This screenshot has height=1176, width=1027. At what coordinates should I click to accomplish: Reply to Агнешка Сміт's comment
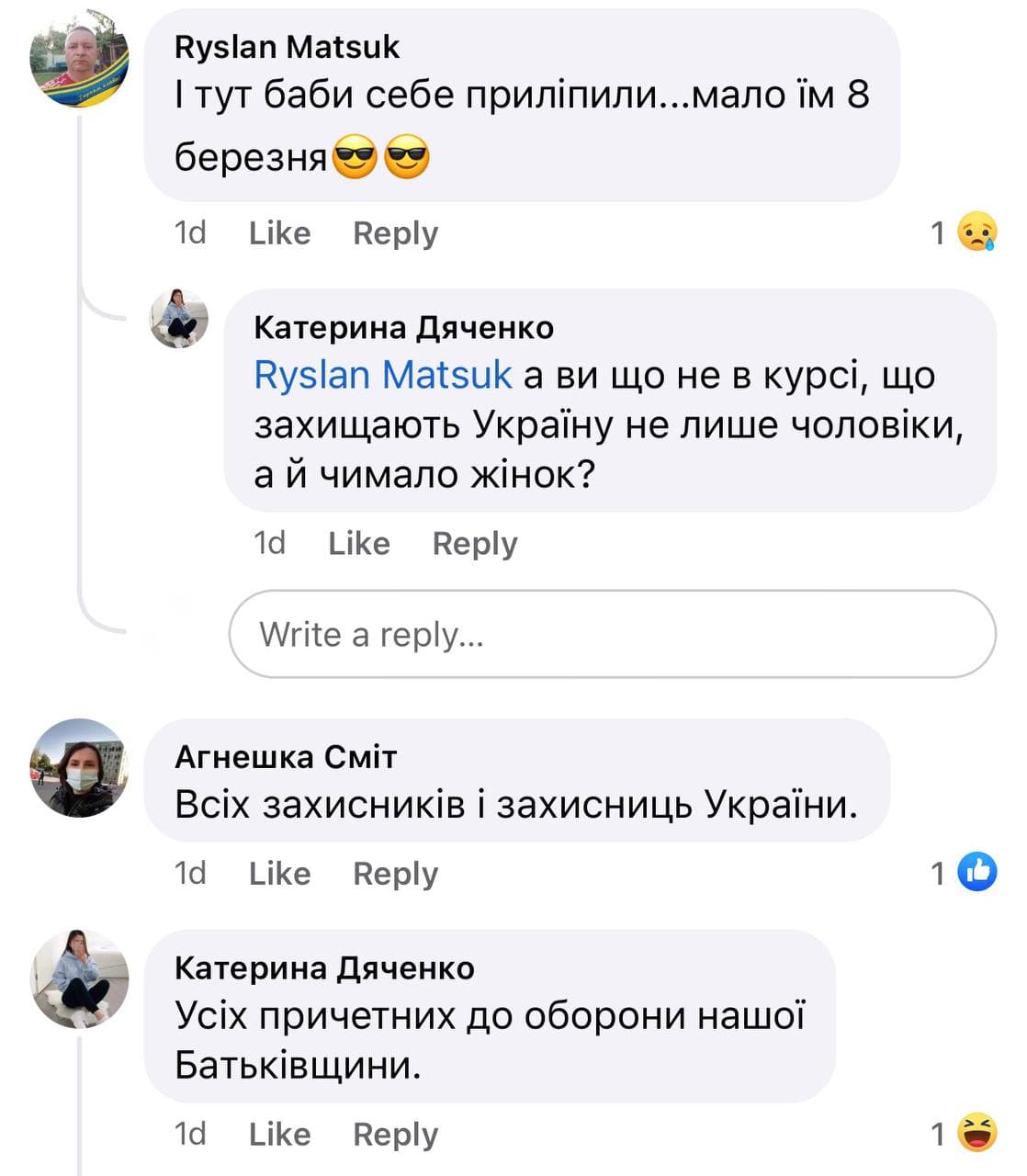[395, 874]
